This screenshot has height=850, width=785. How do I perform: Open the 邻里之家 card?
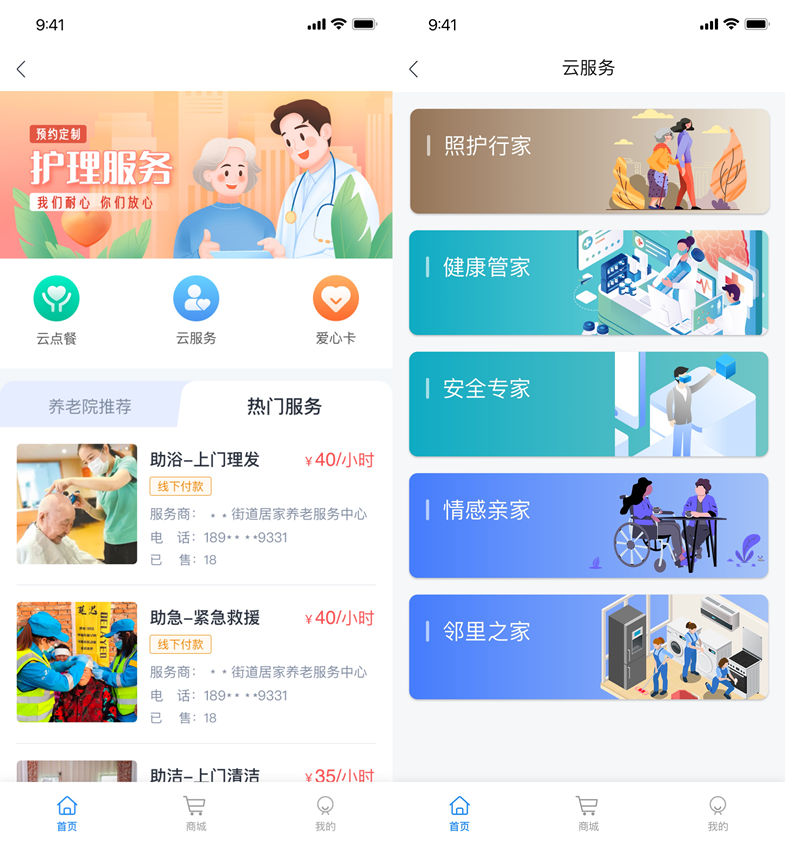click(x=589, y=647)
